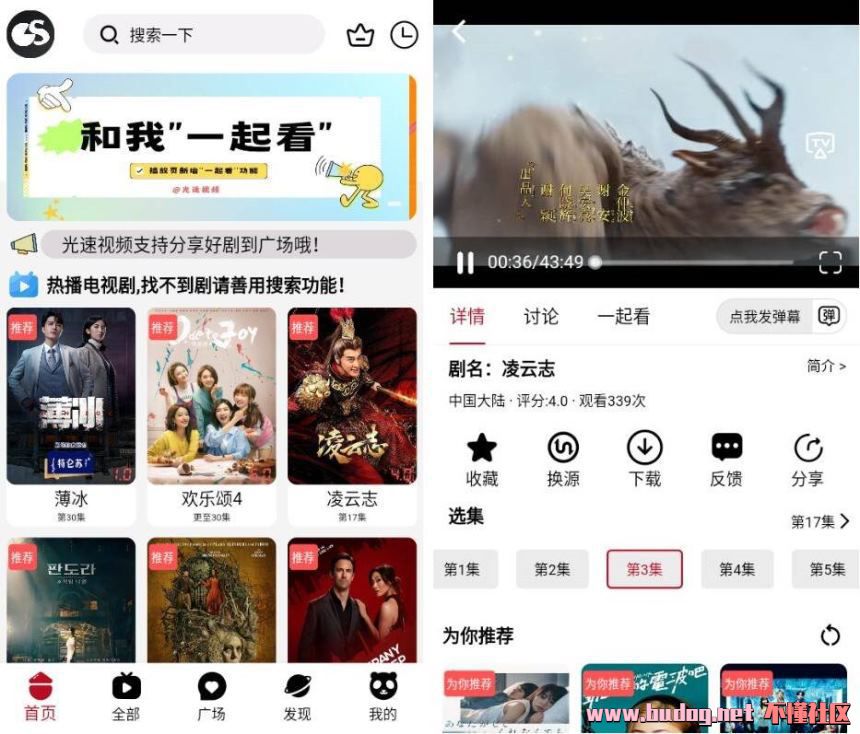Go to the 我的 tab
This screenshot has width=860, height=734.
coord(382,696)
